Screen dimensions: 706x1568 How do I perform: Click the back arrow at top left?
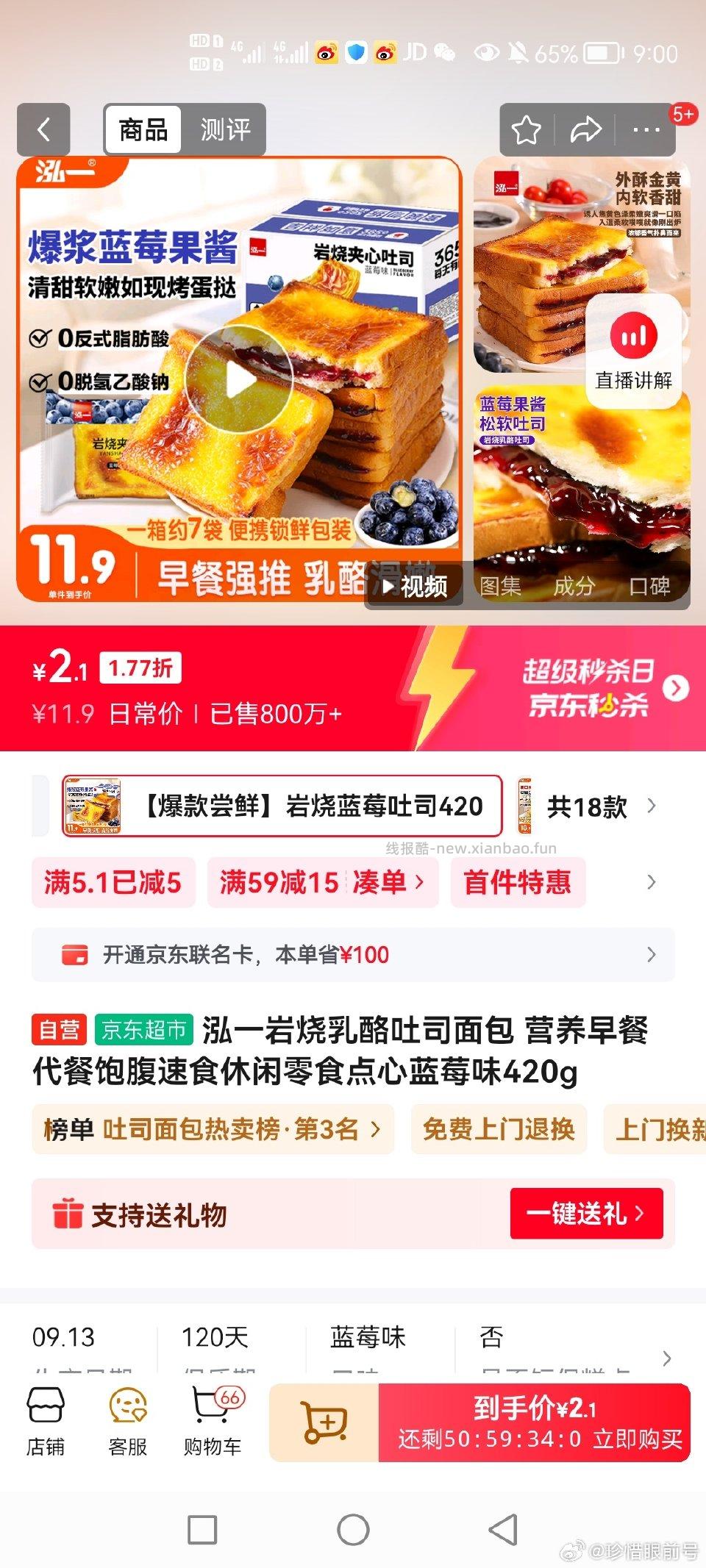pos(43,130)
